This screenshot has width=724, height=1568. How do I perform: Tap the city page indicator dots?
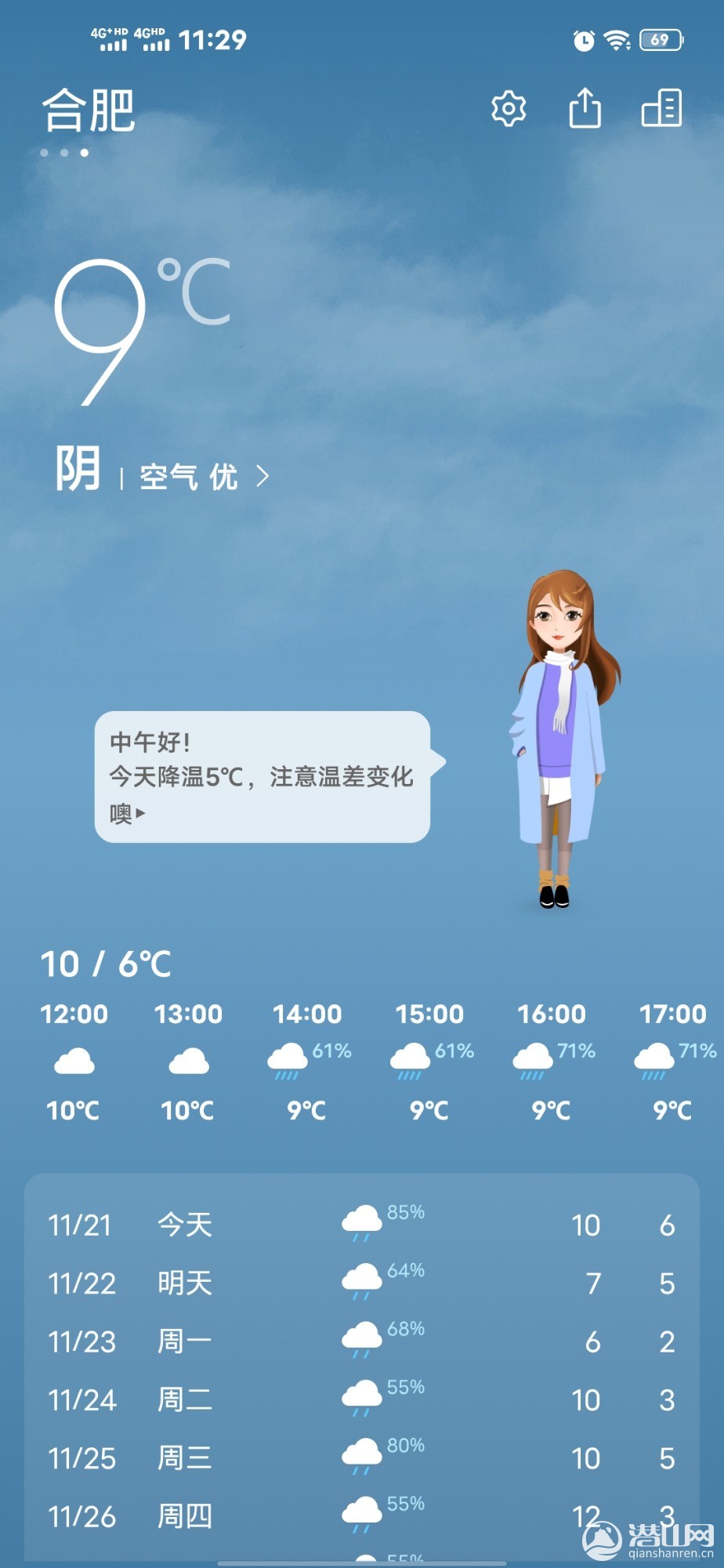64,153
